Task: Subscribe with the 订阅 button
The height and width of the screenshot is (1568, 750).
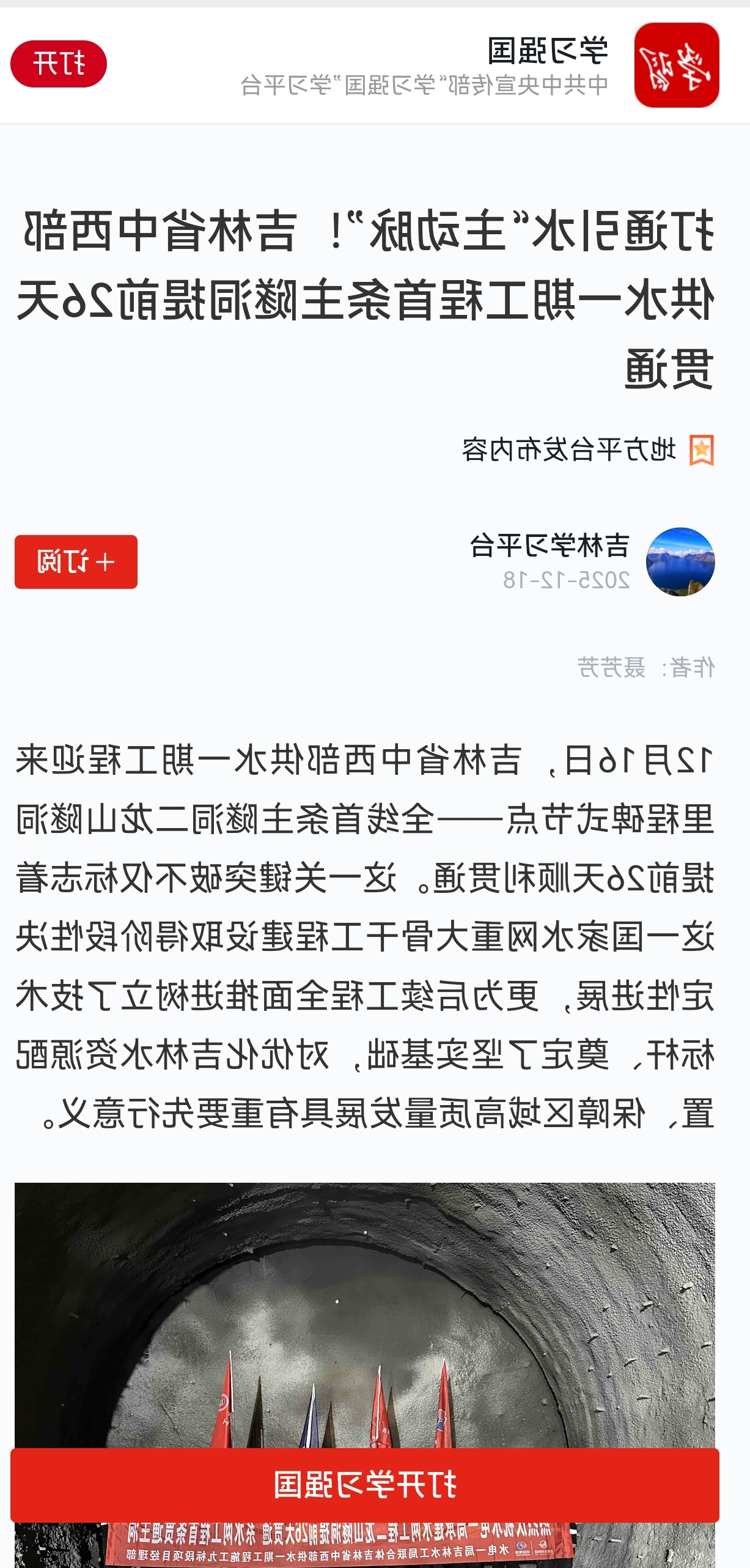Action: (x=76, y=561)
